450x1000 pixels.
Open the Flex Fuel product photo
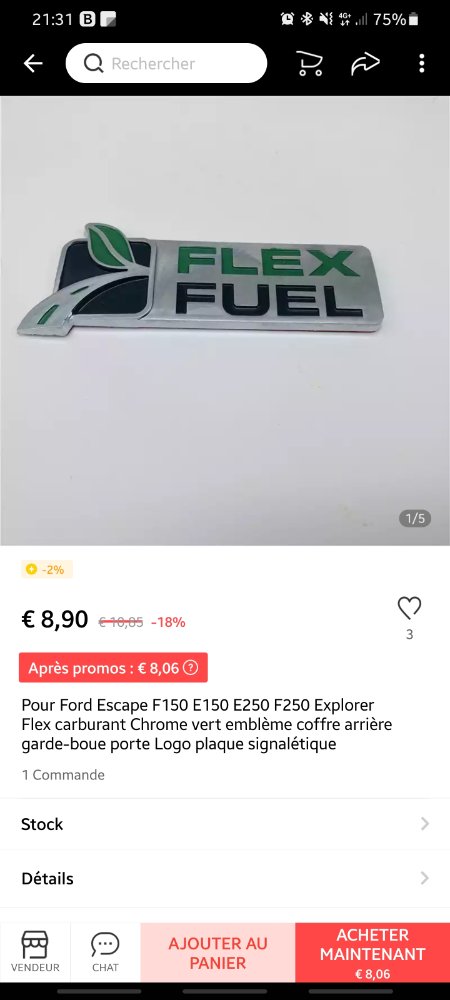coord(225,321)
